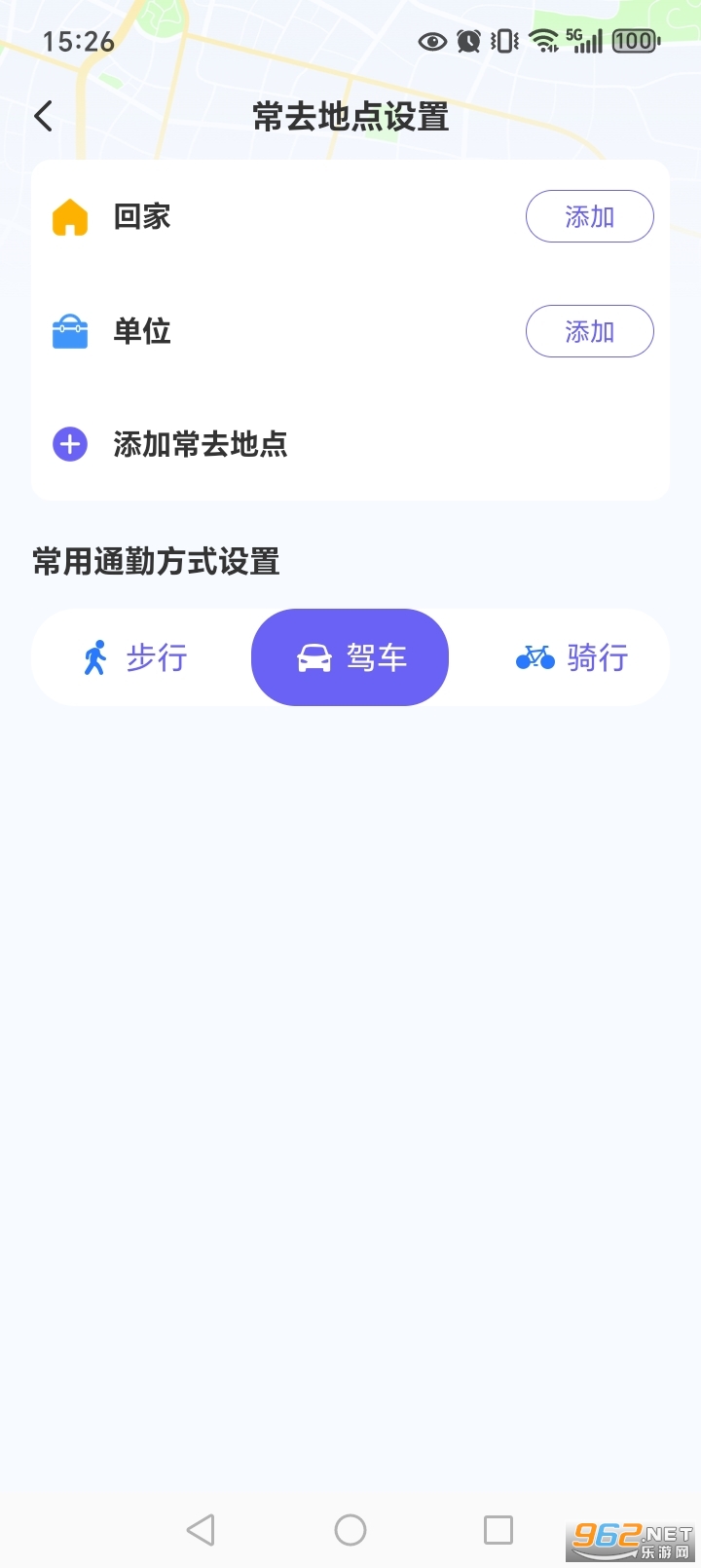Click 添加 next to 单位
This screenshot has width=701, height=1568.
tap(589, 331)
